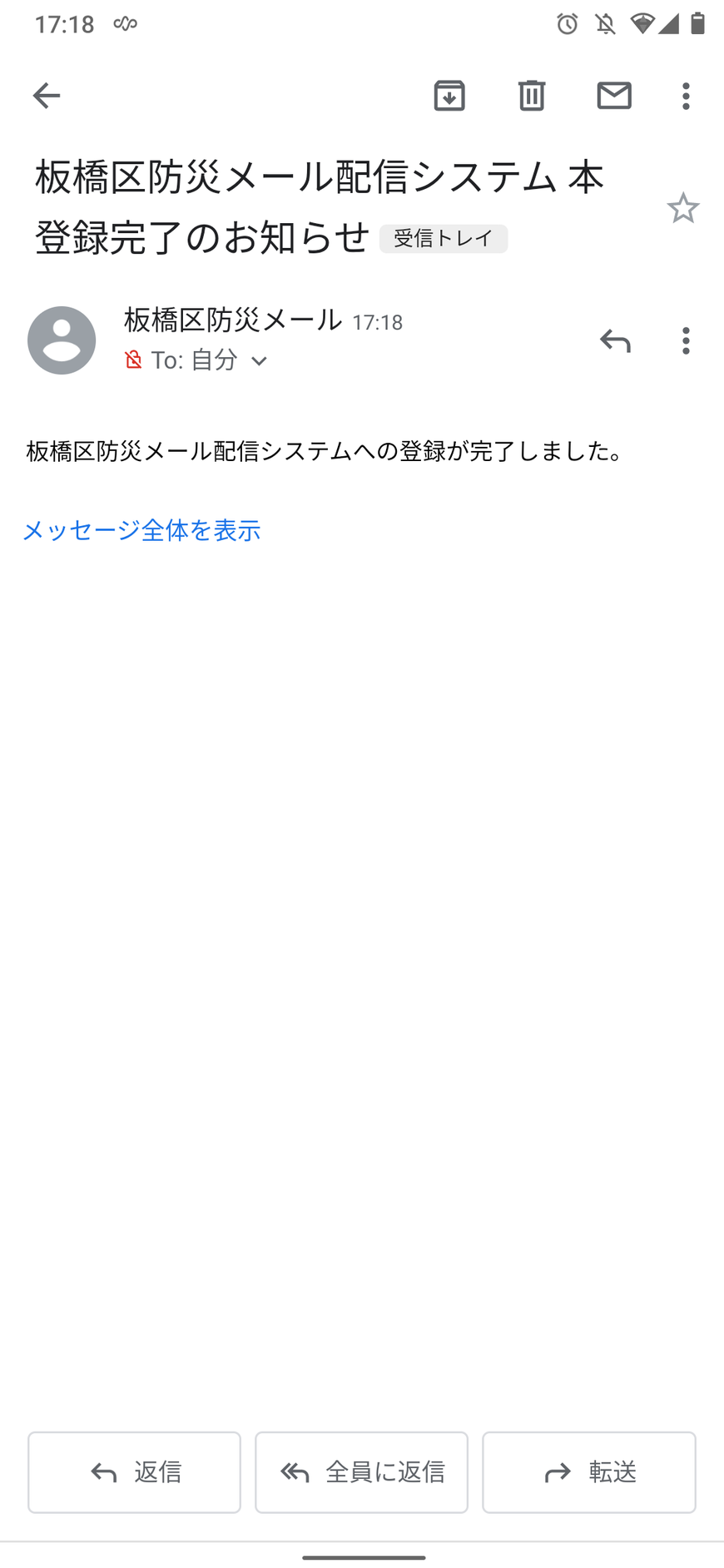Mark the email as unread
The height and width of the screenshot is (1568, 724).
click(614, 96)
